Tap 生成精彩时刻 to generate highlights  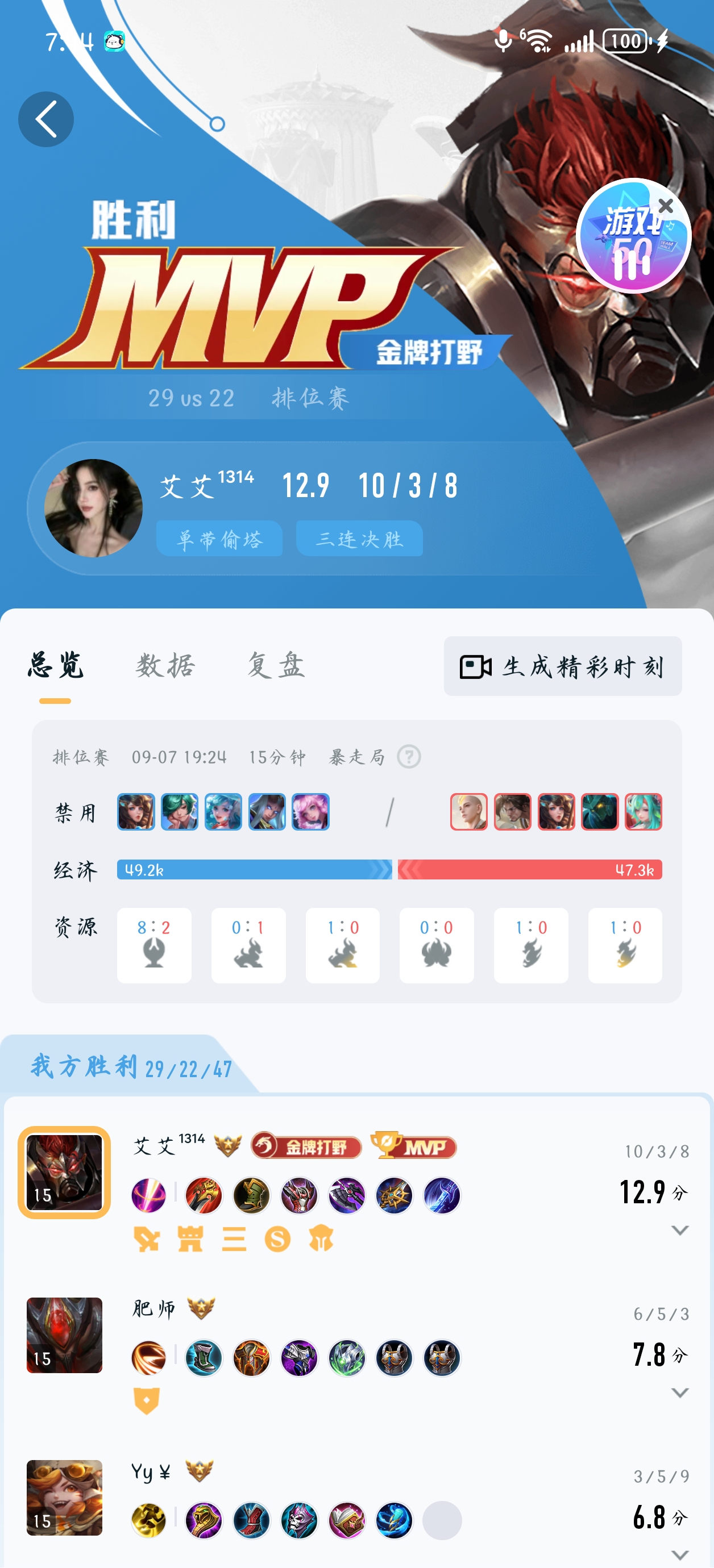(x=562, y=666)
